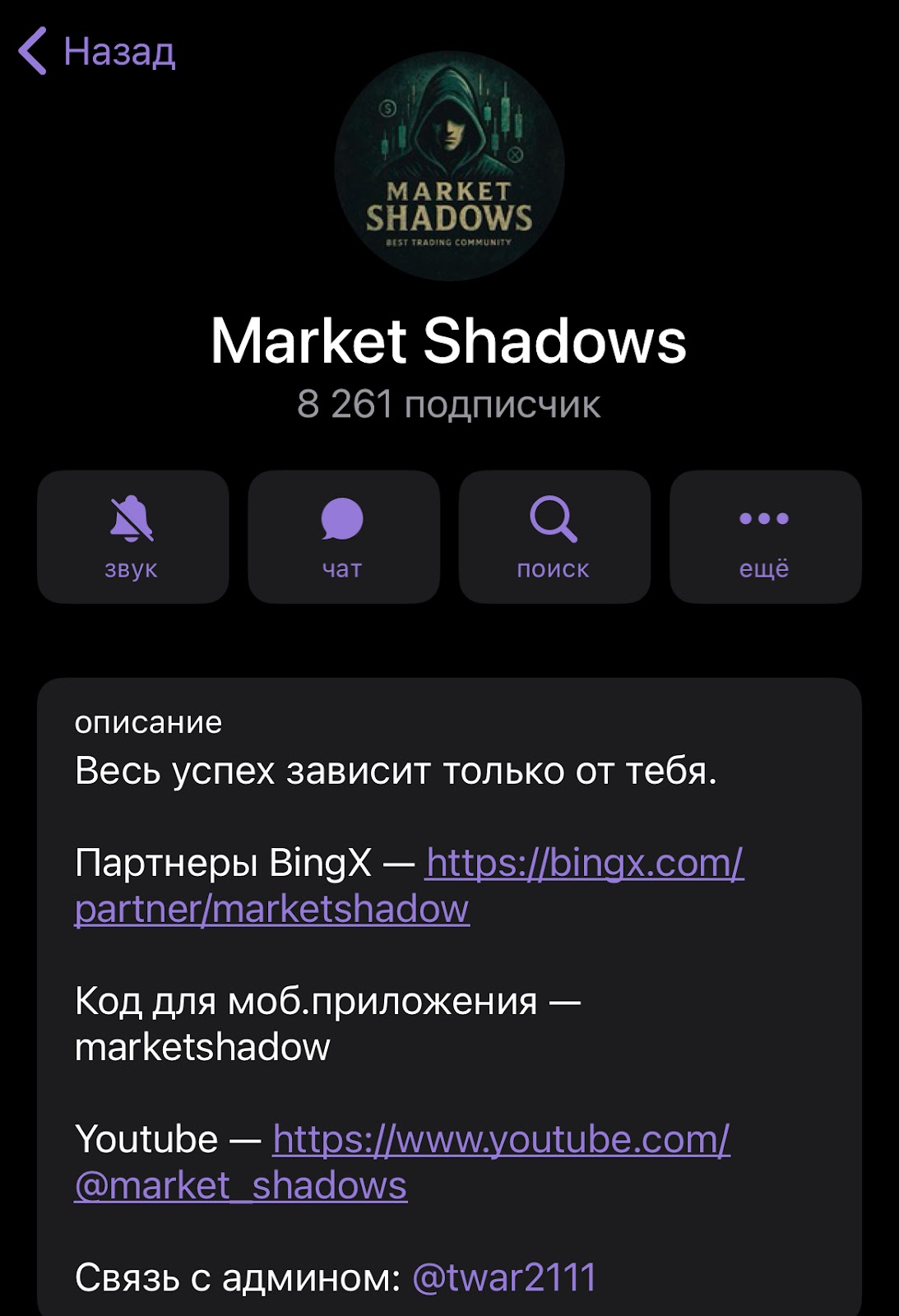899x1316 pixels.
Task: Toggle channel sound with звук button
Action: click(132, 536)
